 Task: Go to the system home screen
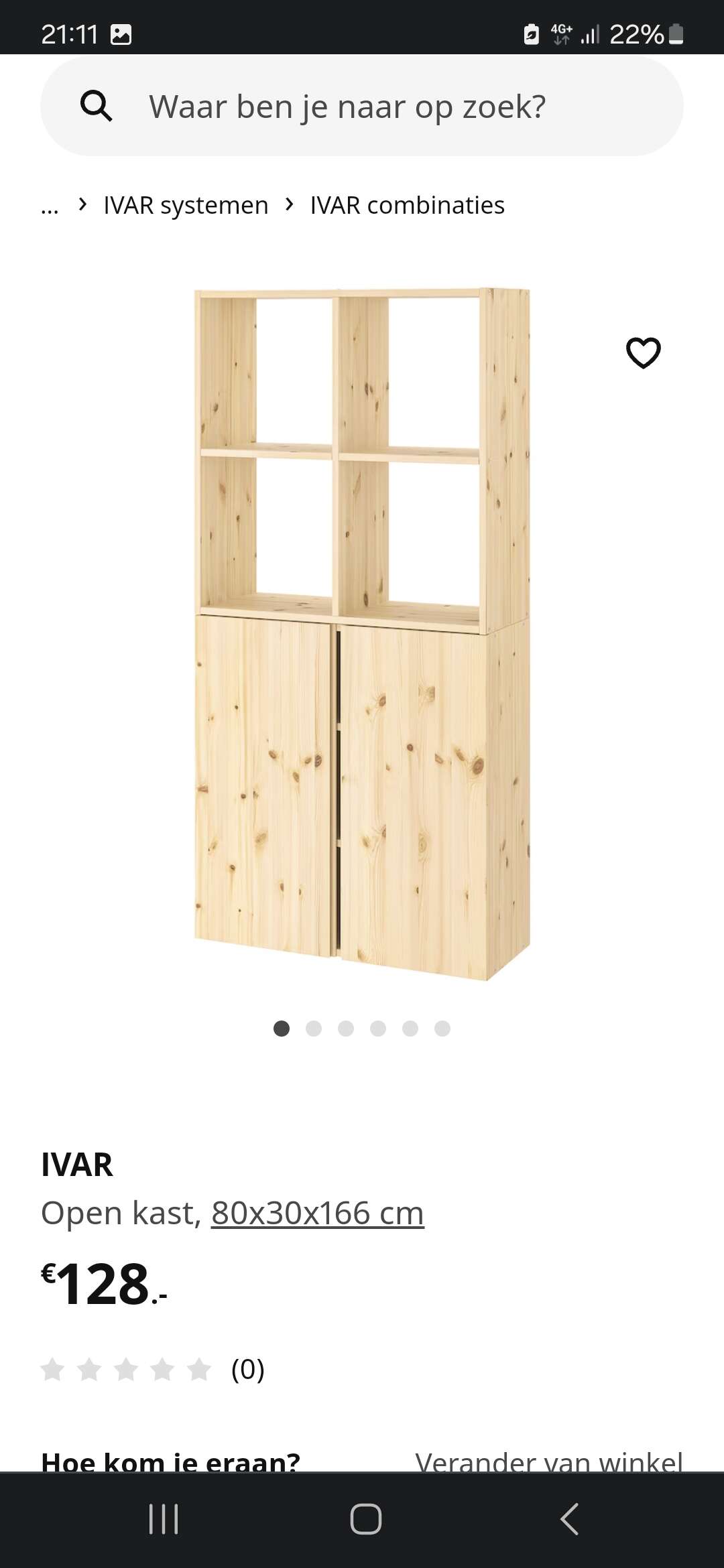366,1519
